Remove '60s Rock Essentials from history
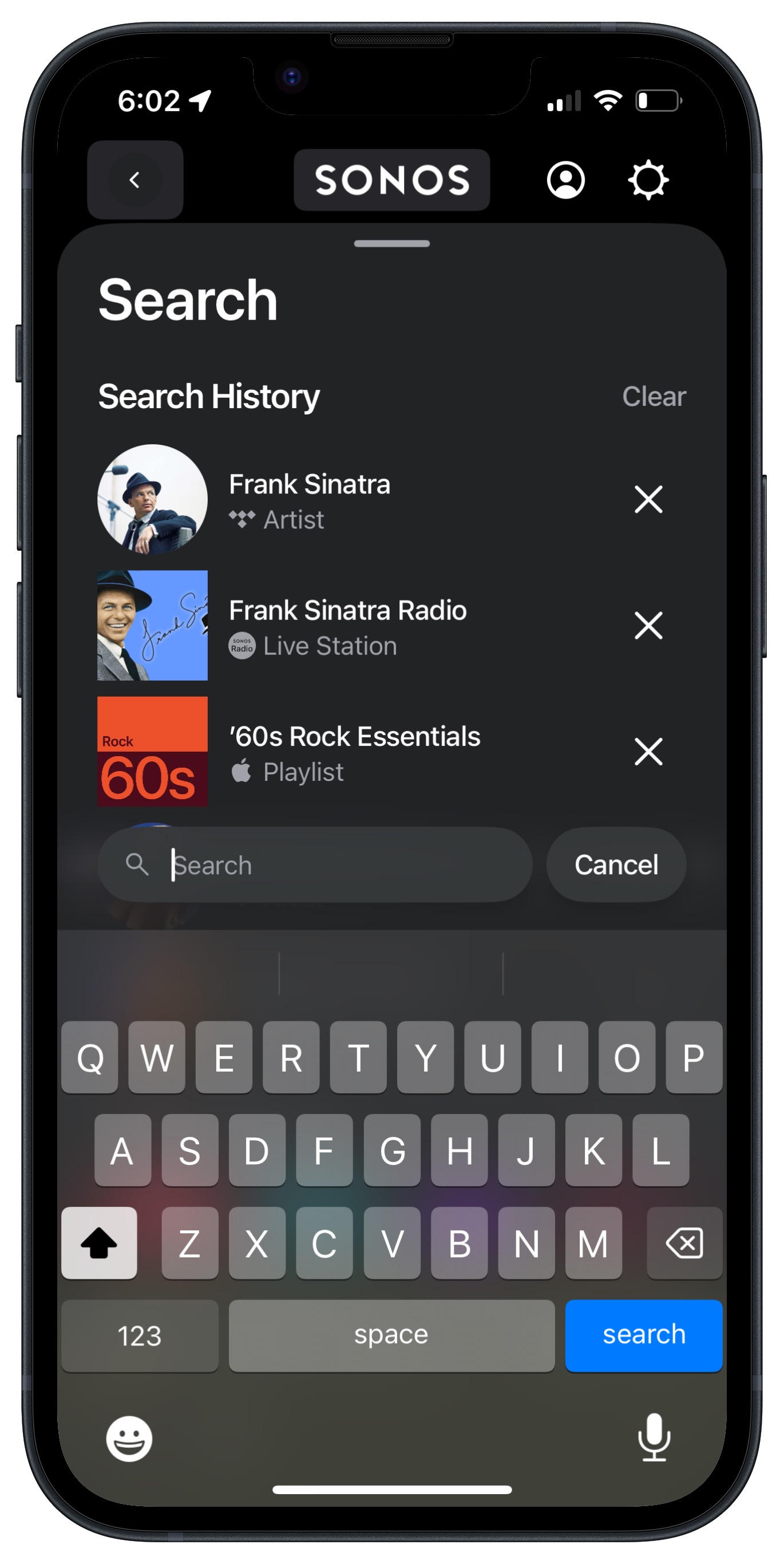Viewport: 784px width, 1564px height. pos(648,752)
